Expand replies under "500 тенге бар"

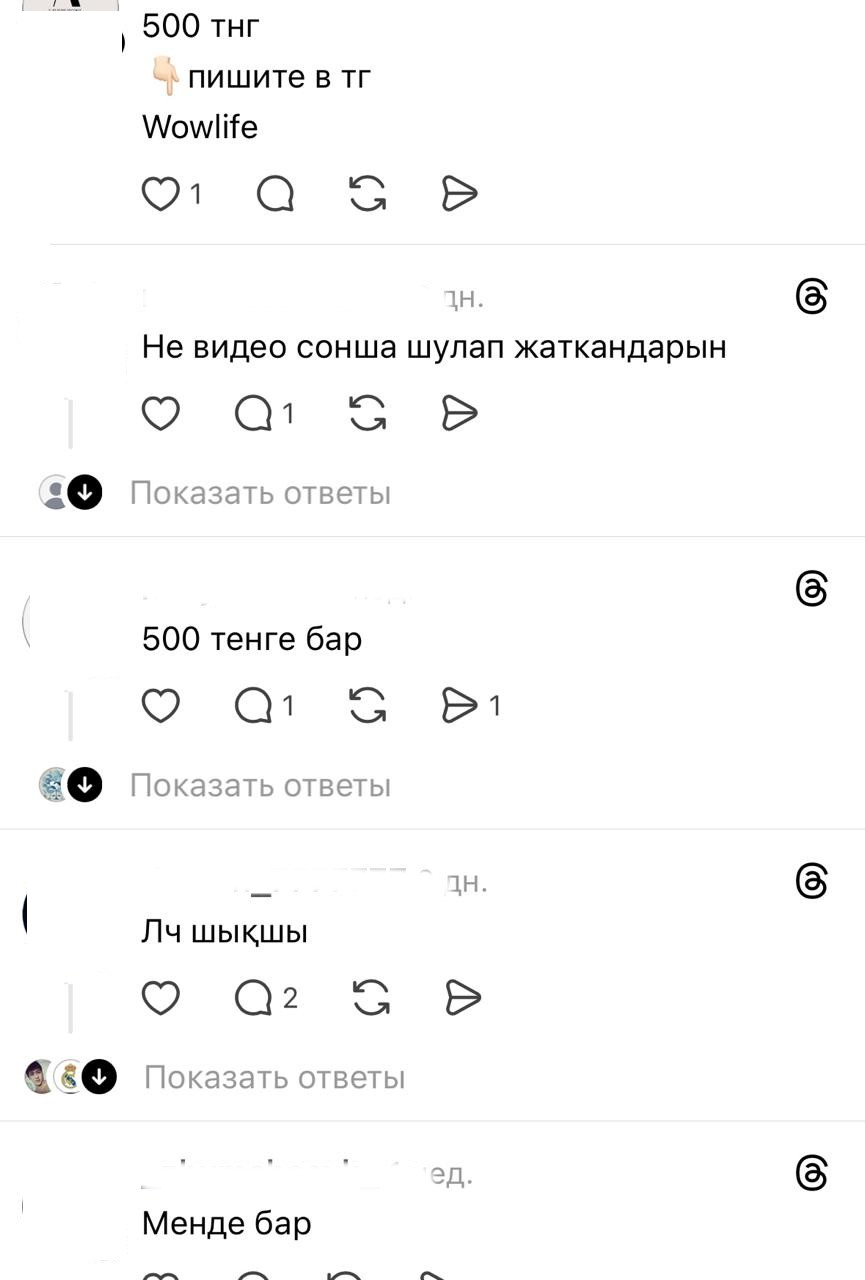pos(259,786)
